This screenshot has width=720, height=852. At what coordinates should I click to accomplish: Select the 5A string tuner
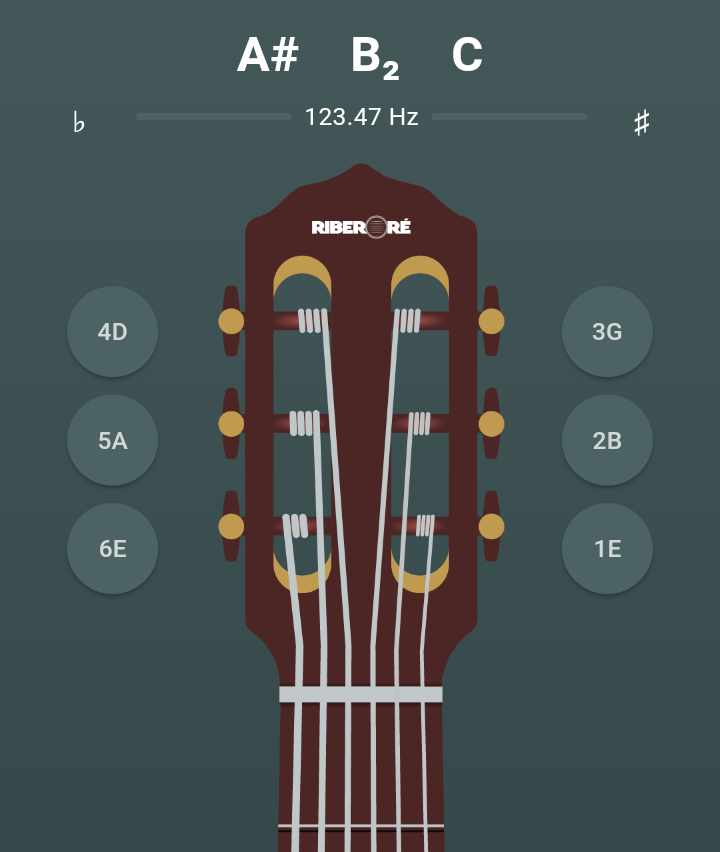pyautogui.click(x=112, y=440)
